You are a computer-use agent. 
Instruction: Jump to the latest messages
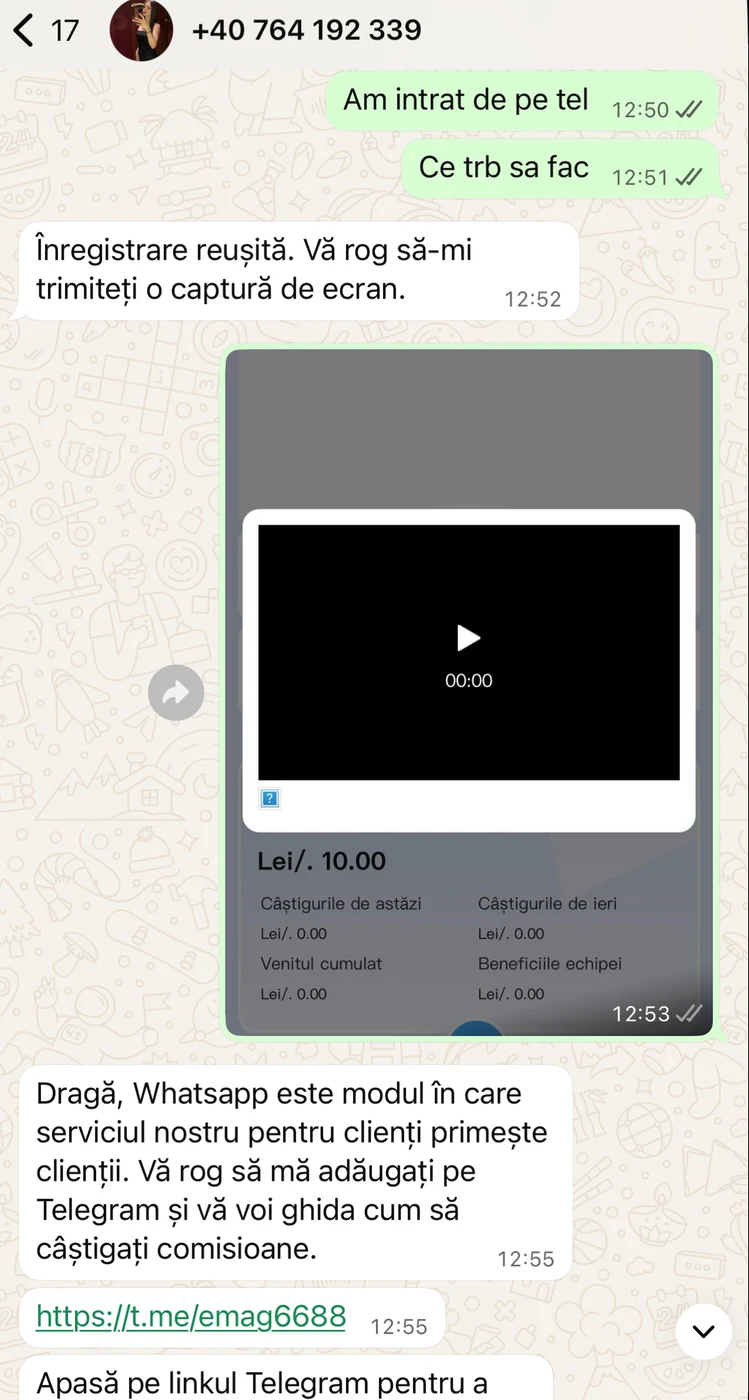[703, 1331]
